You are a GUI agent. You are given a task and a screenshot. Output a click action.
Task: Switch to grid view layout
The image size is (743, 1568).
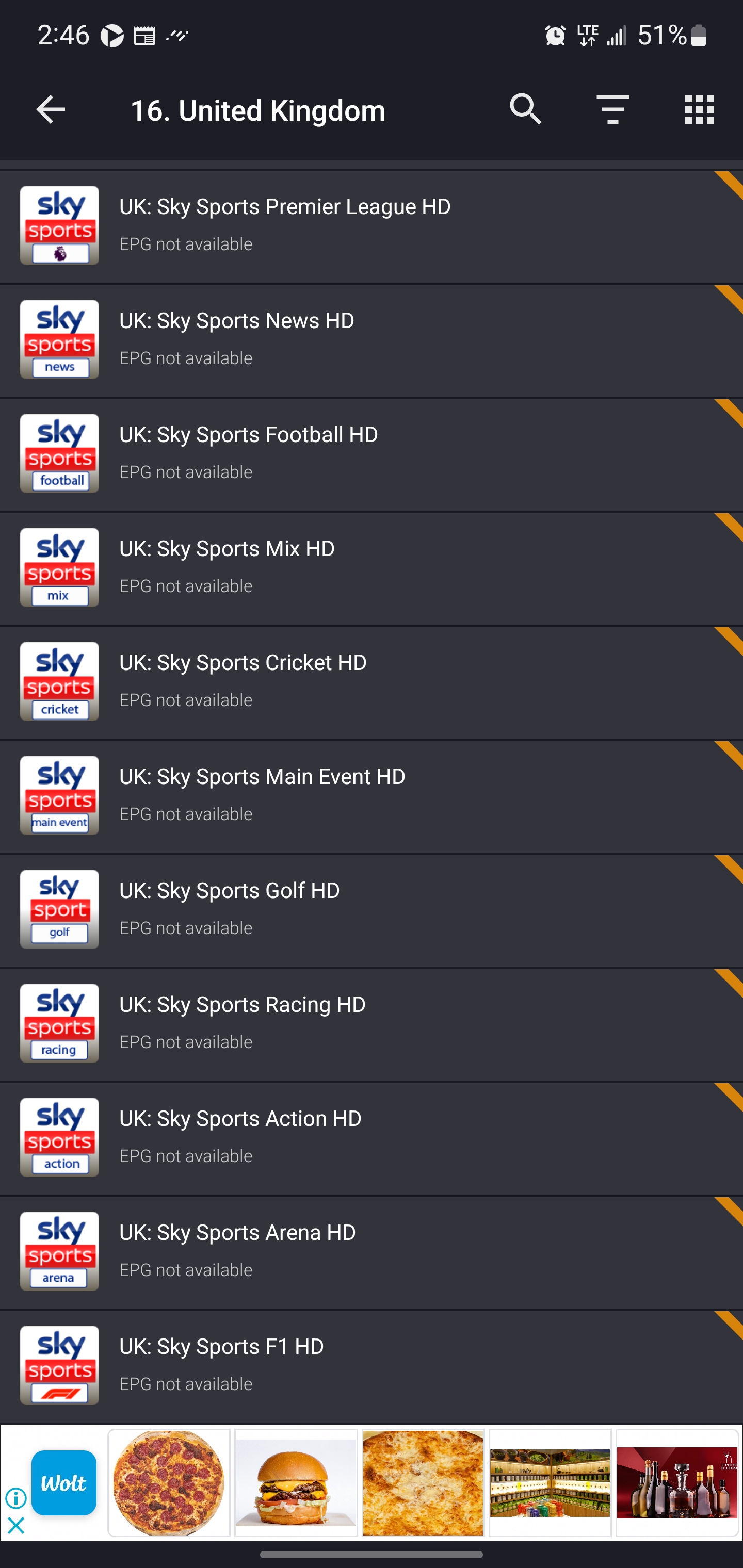tap(699, 110)
